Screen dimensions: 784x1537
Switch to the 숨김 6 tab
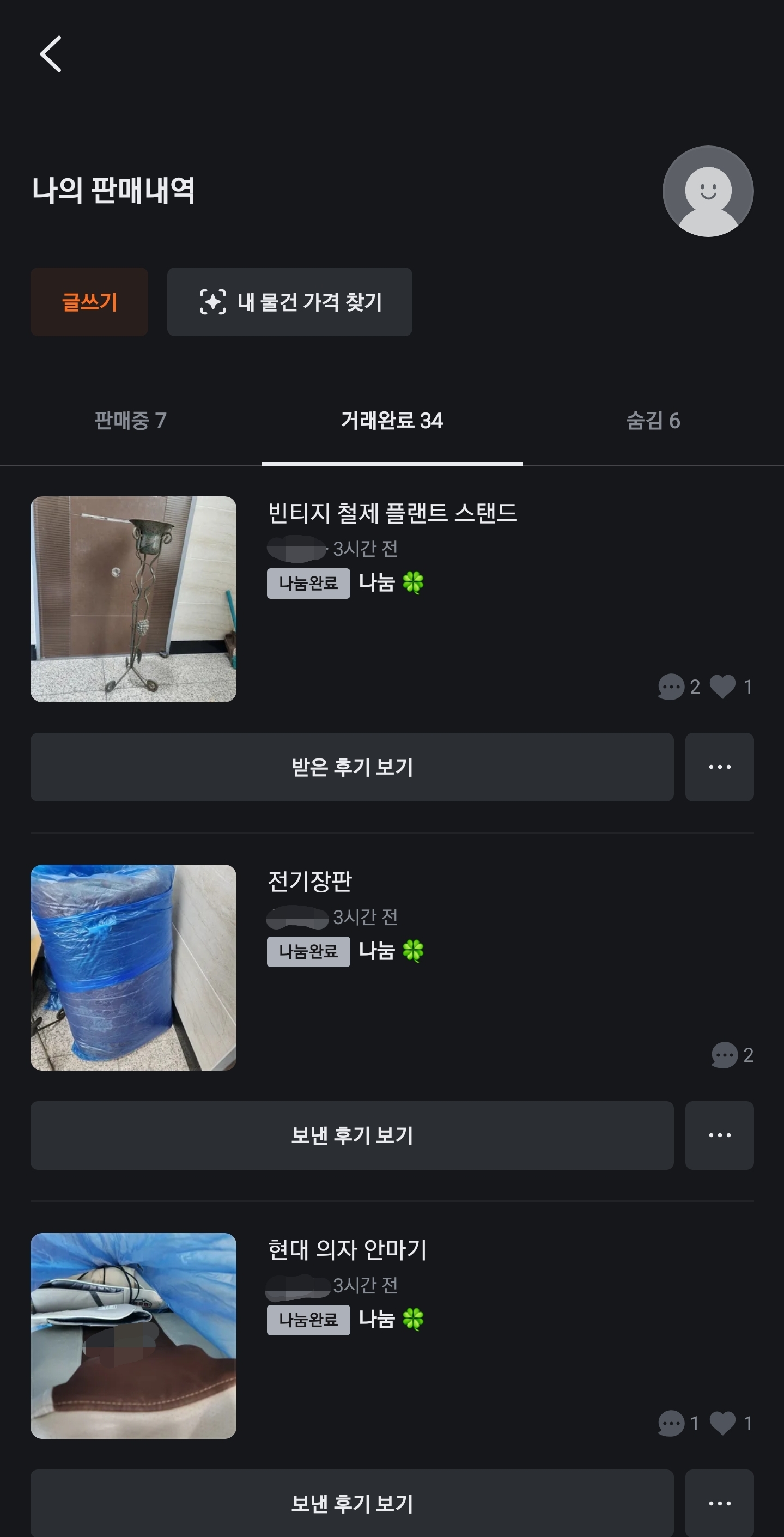(x=653, y=421)
